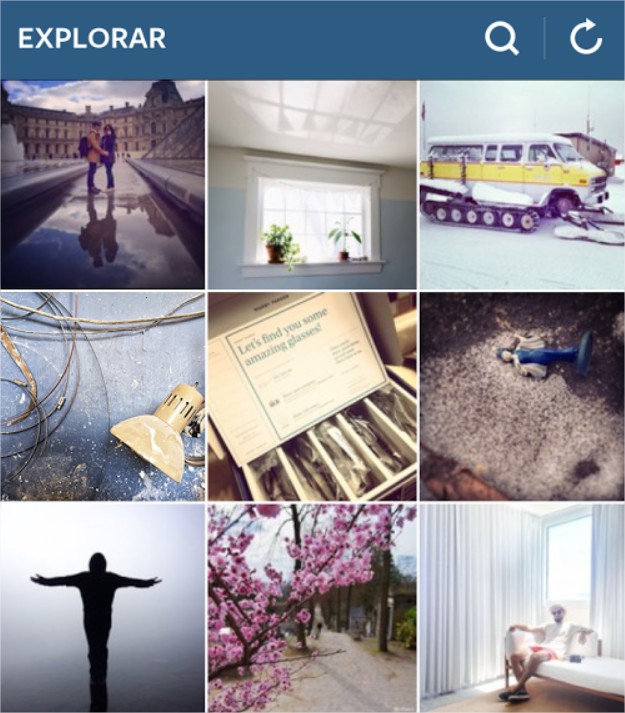
Task: Open the search magnifier icon
Action: 501,39
